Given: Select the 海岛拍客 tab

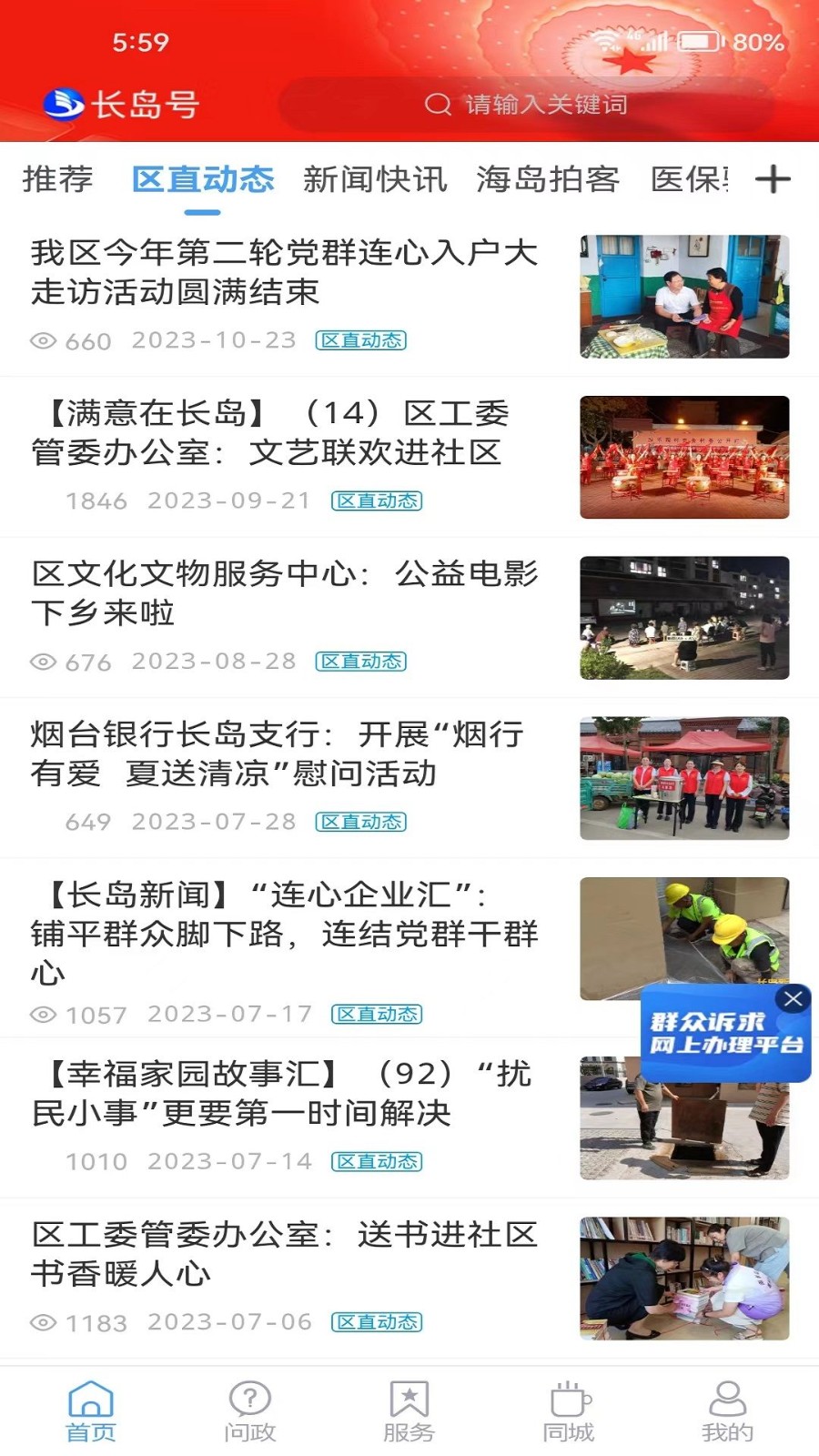Looking at the screenshot, I should pos(547,179).
